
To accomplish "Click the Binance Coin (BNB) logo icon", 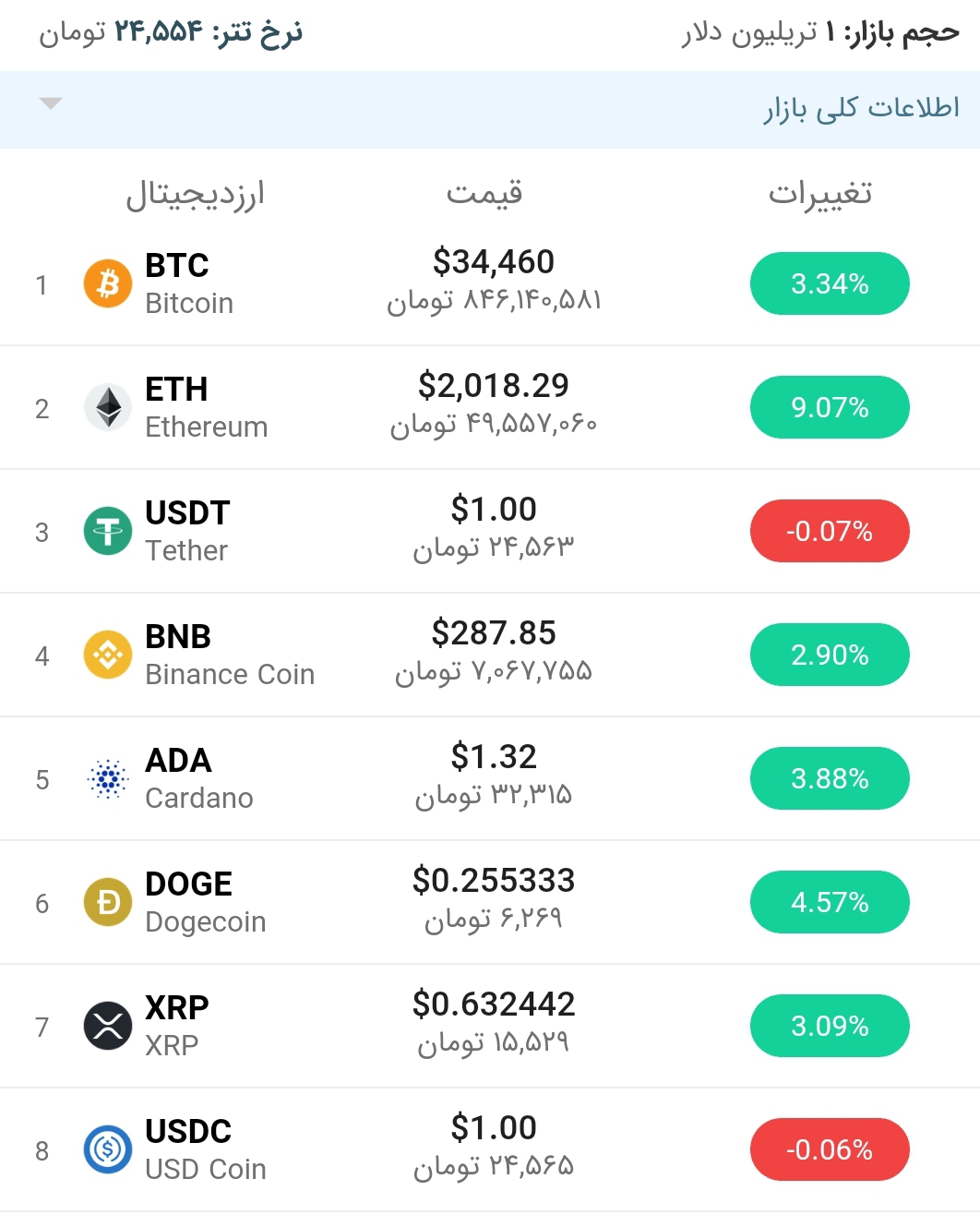I will 107,655.
